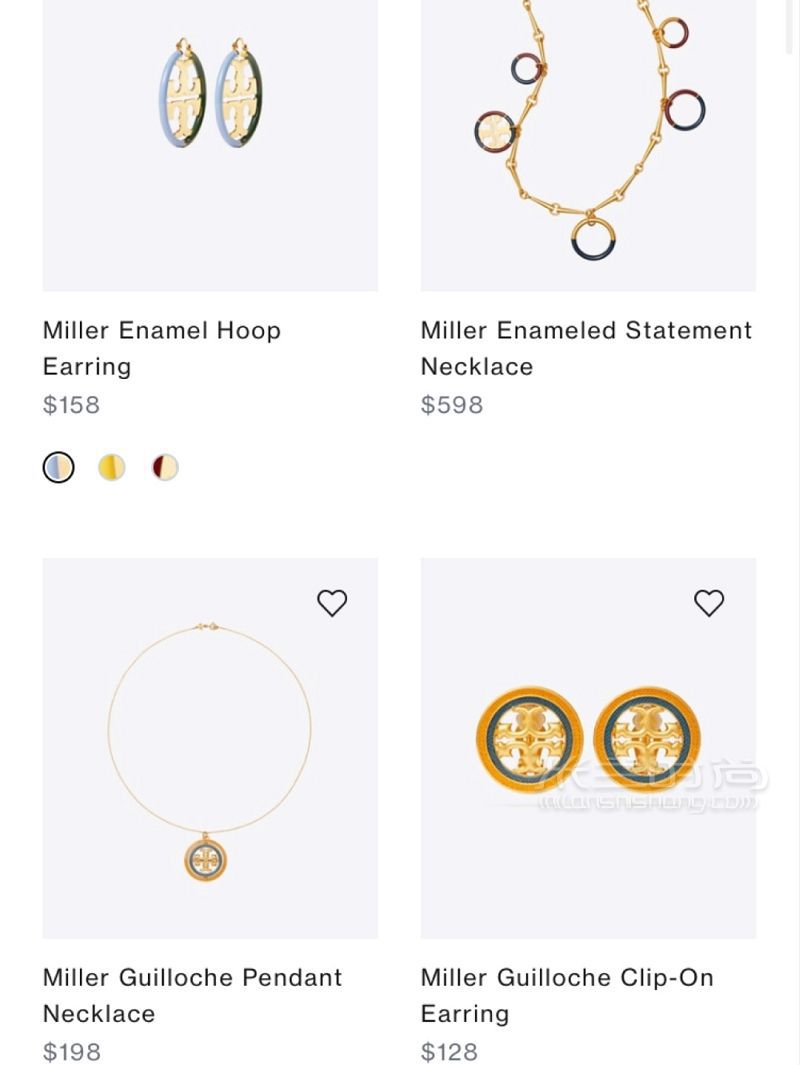The width and height of the screenshot is (800, 1065).
Task: Pick the red and cream hoop earring swatch
Action: point(165,467)
